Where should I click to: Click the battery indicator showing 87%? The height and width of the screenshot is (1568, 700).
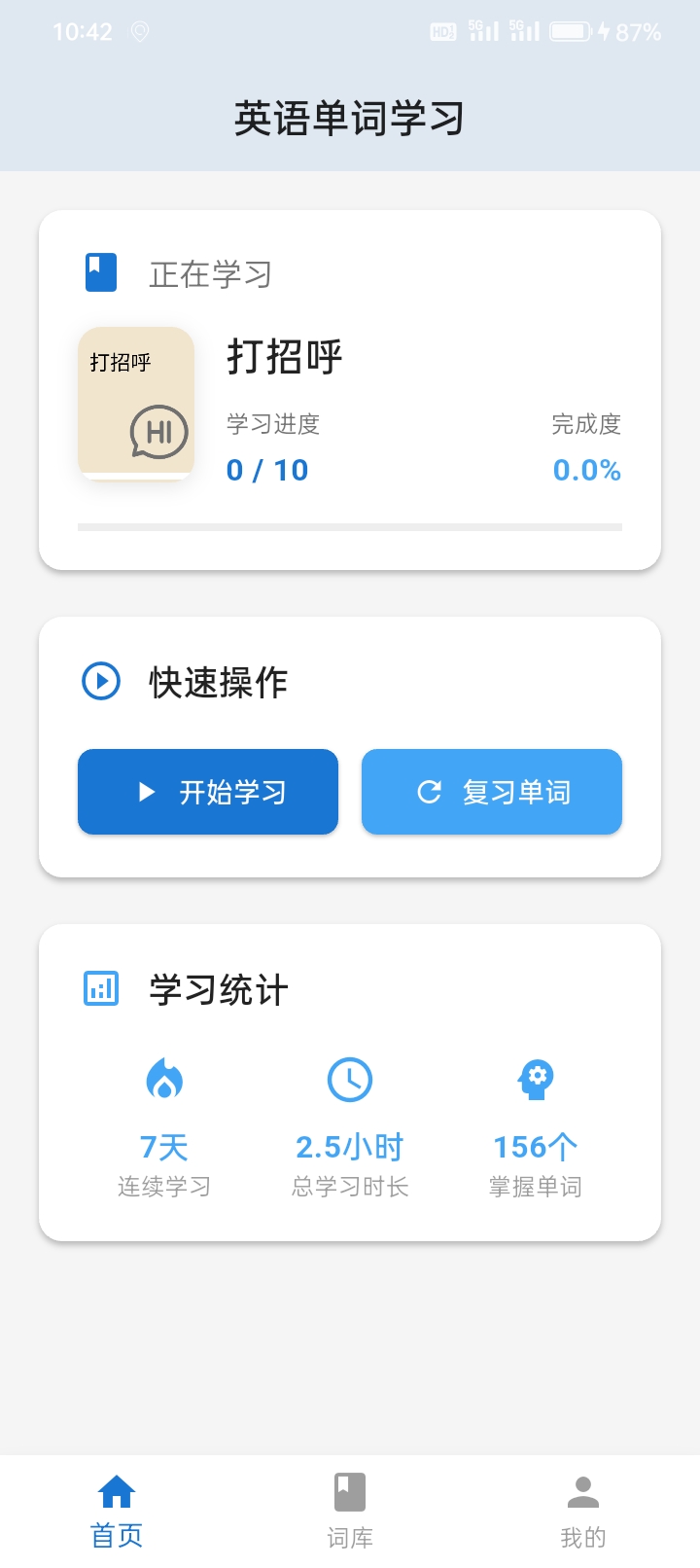570,30
